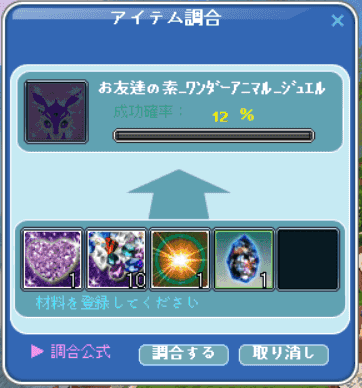
Task: Select the glowing orange burst material slot
Action: coord(180,259)
